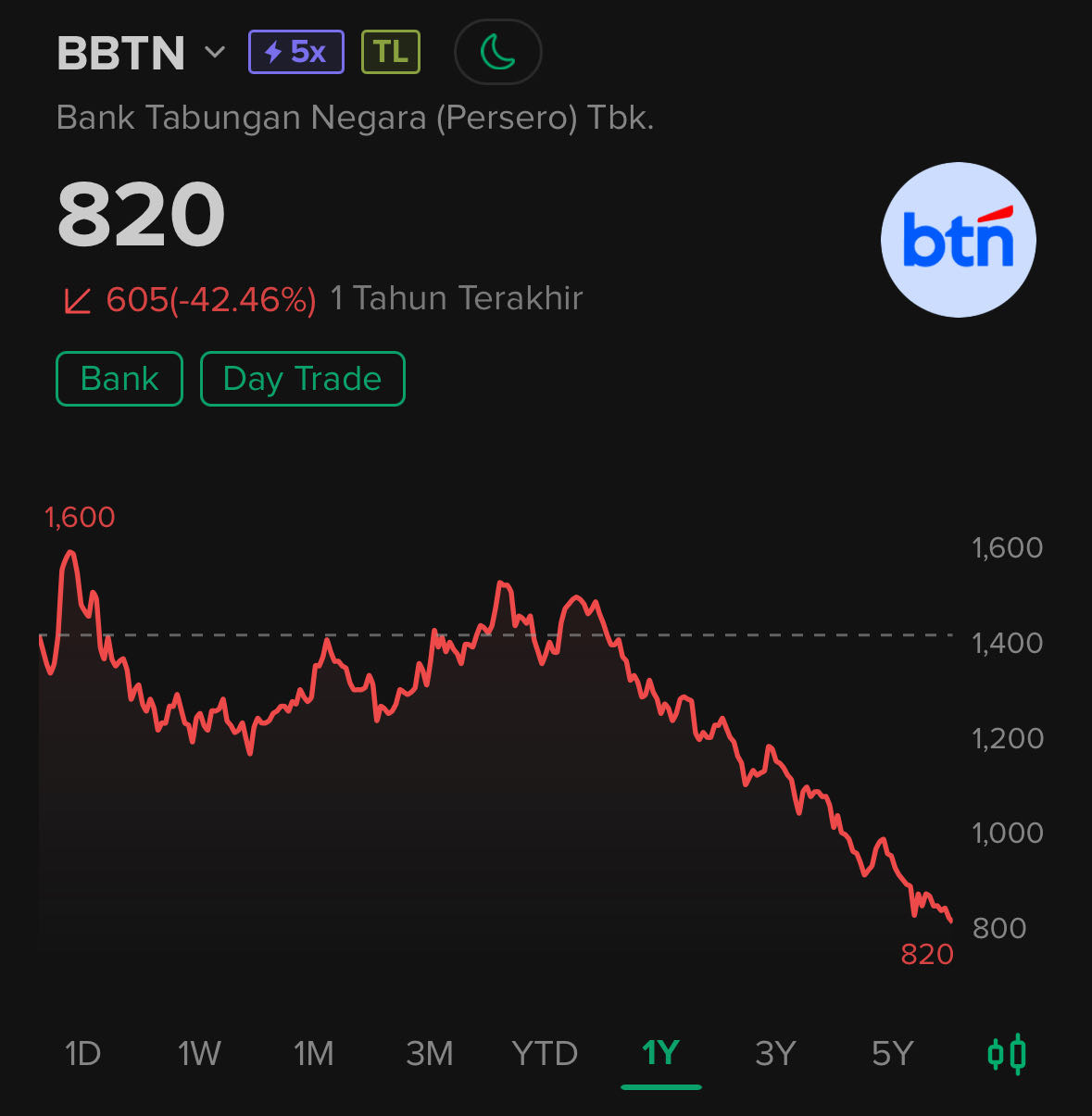Click the lightning bolt inside the 5x badge
This screenshot has height=1116, width=1092.
[273, 51]
